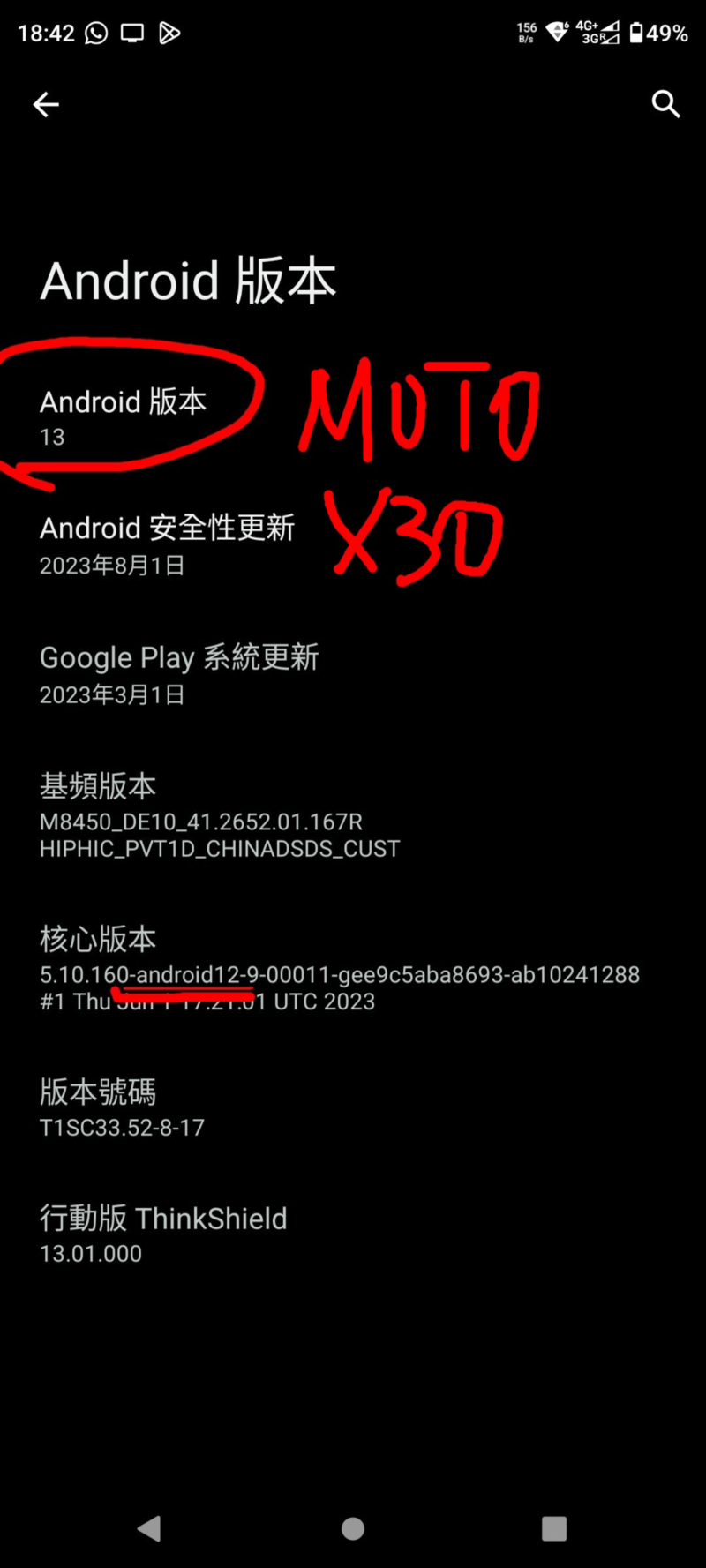Screen dimensions: 706x1568
Task: Go back using the top-left arrow
Action: [46, 105]
